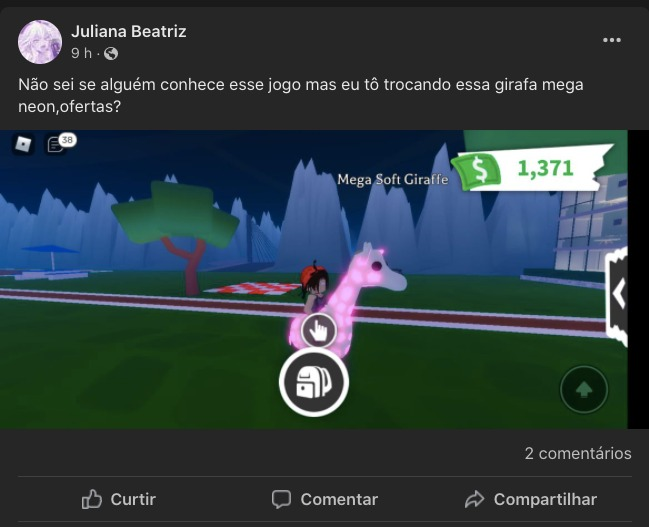Tap Comentar to write a comment

(325, 499)
